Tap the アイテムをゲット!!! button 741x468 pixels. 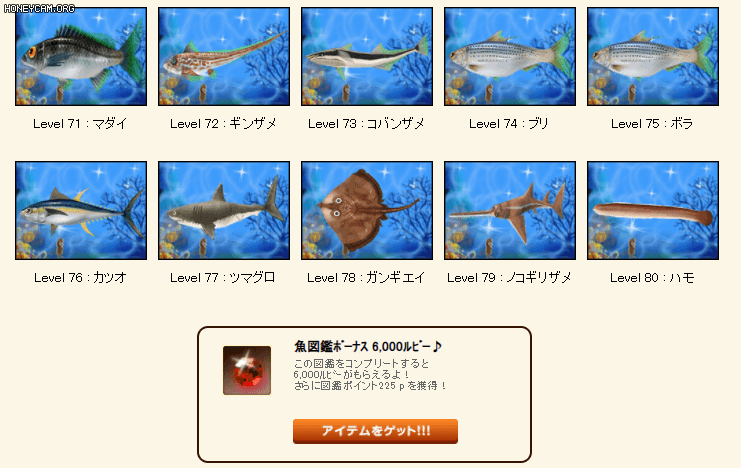[x=375, y=431]
